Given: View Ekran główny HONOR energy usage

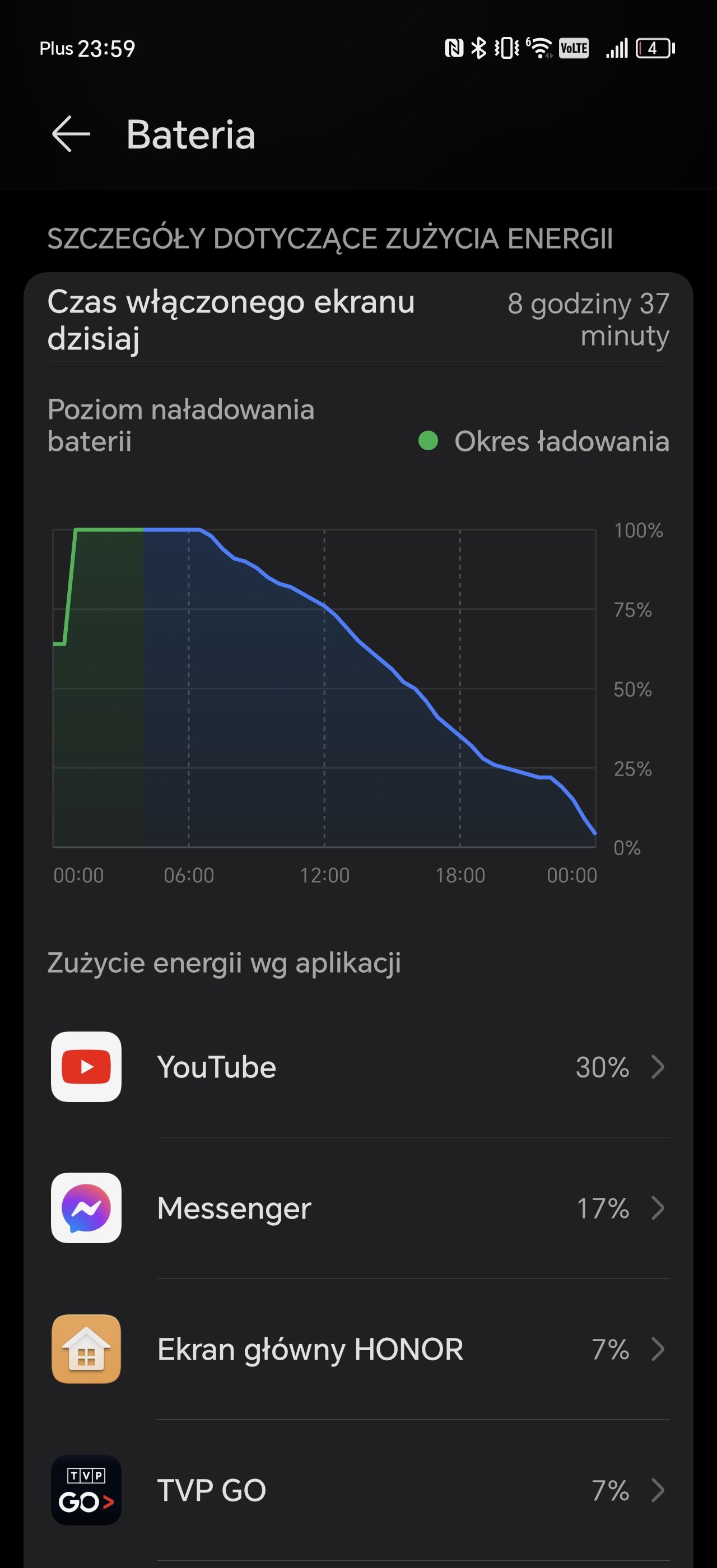Looking at the screenshot, I should (358, 1350).
